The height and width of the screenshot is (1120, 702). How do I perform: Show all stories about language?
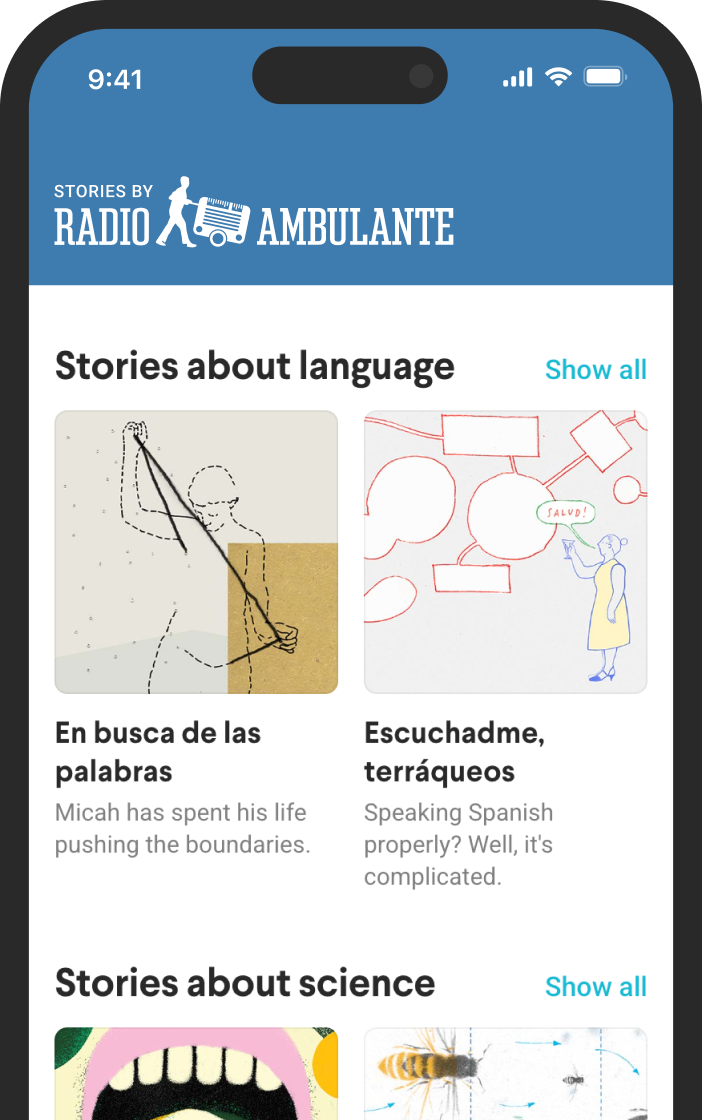click(x=595, y=370)
